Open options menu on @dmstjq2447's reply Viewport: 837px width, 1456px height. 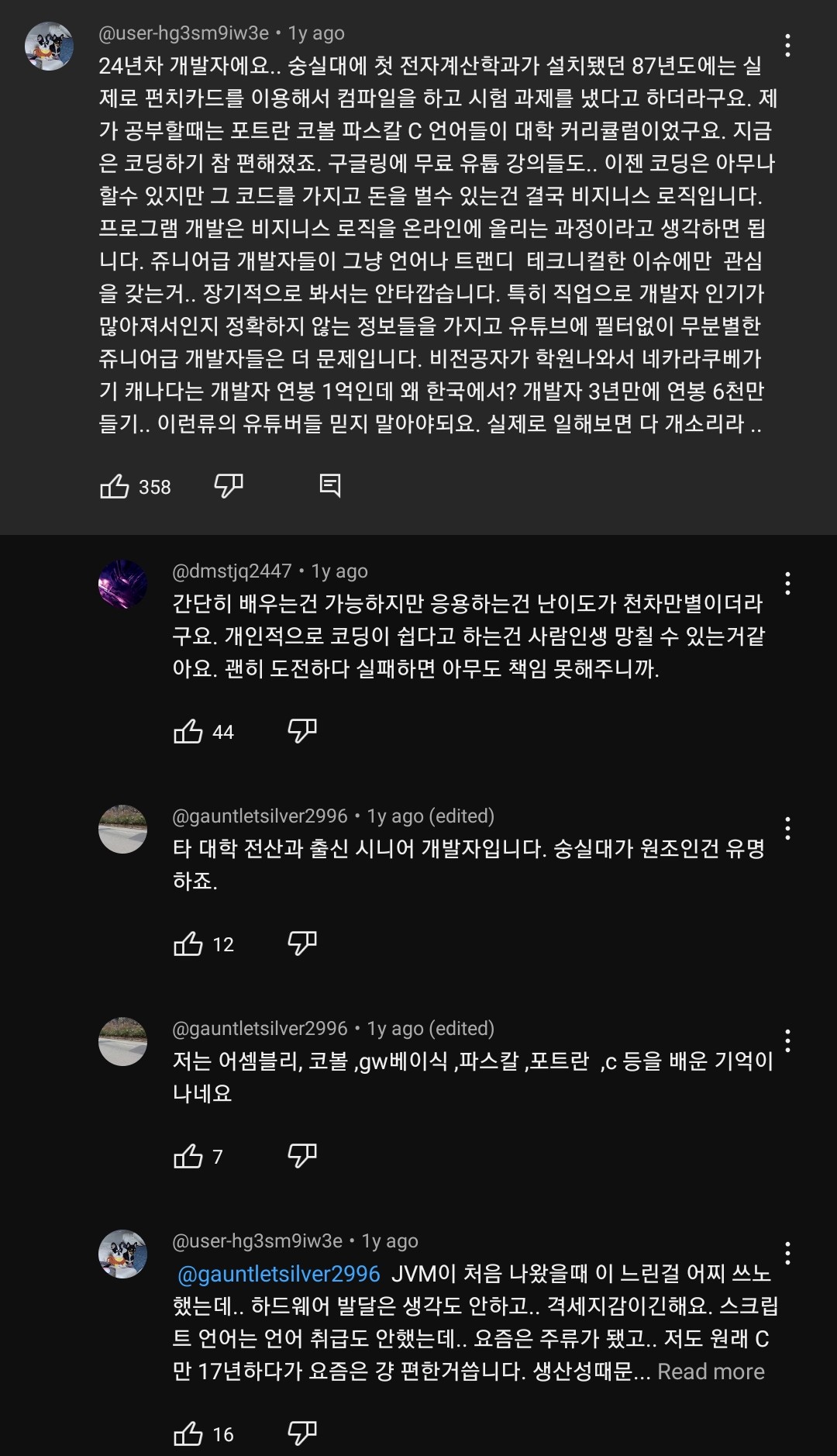click(787, 583)
